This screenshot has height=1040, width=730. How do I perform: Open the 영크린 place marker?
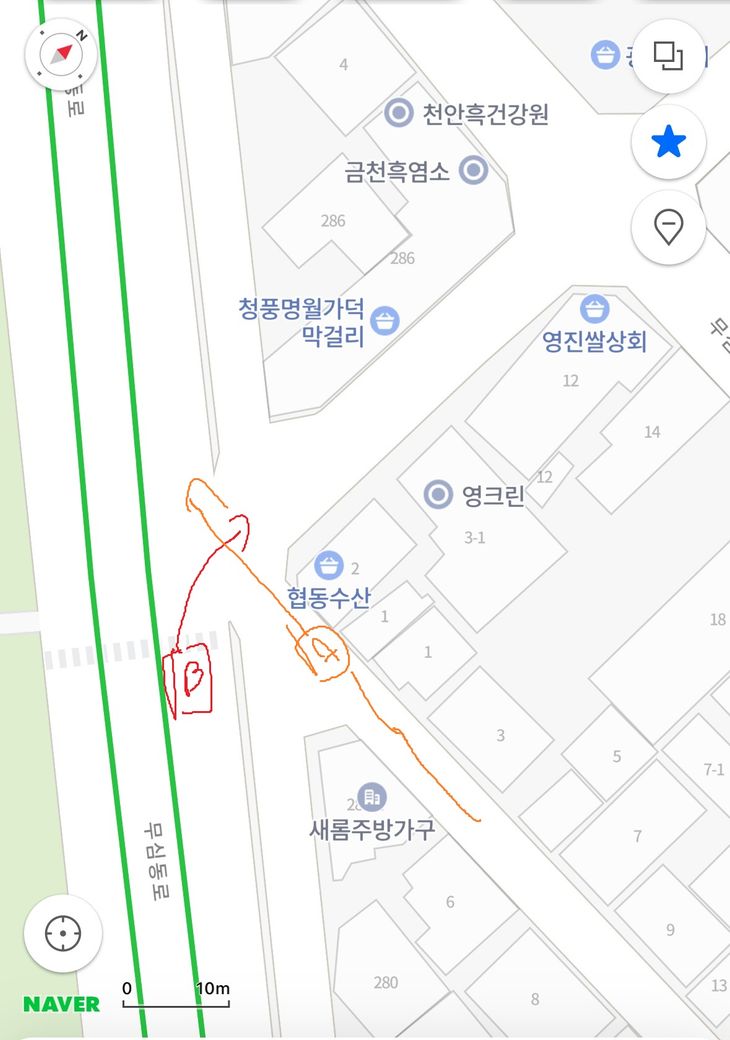point(437,494)
